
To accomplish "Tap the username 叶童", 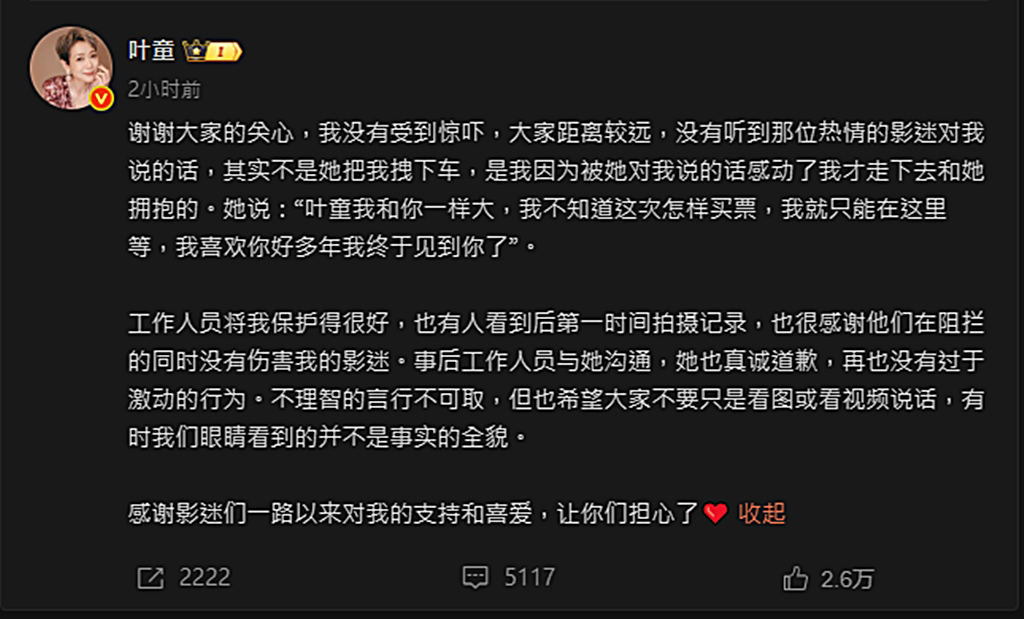I will pos(151,50).
